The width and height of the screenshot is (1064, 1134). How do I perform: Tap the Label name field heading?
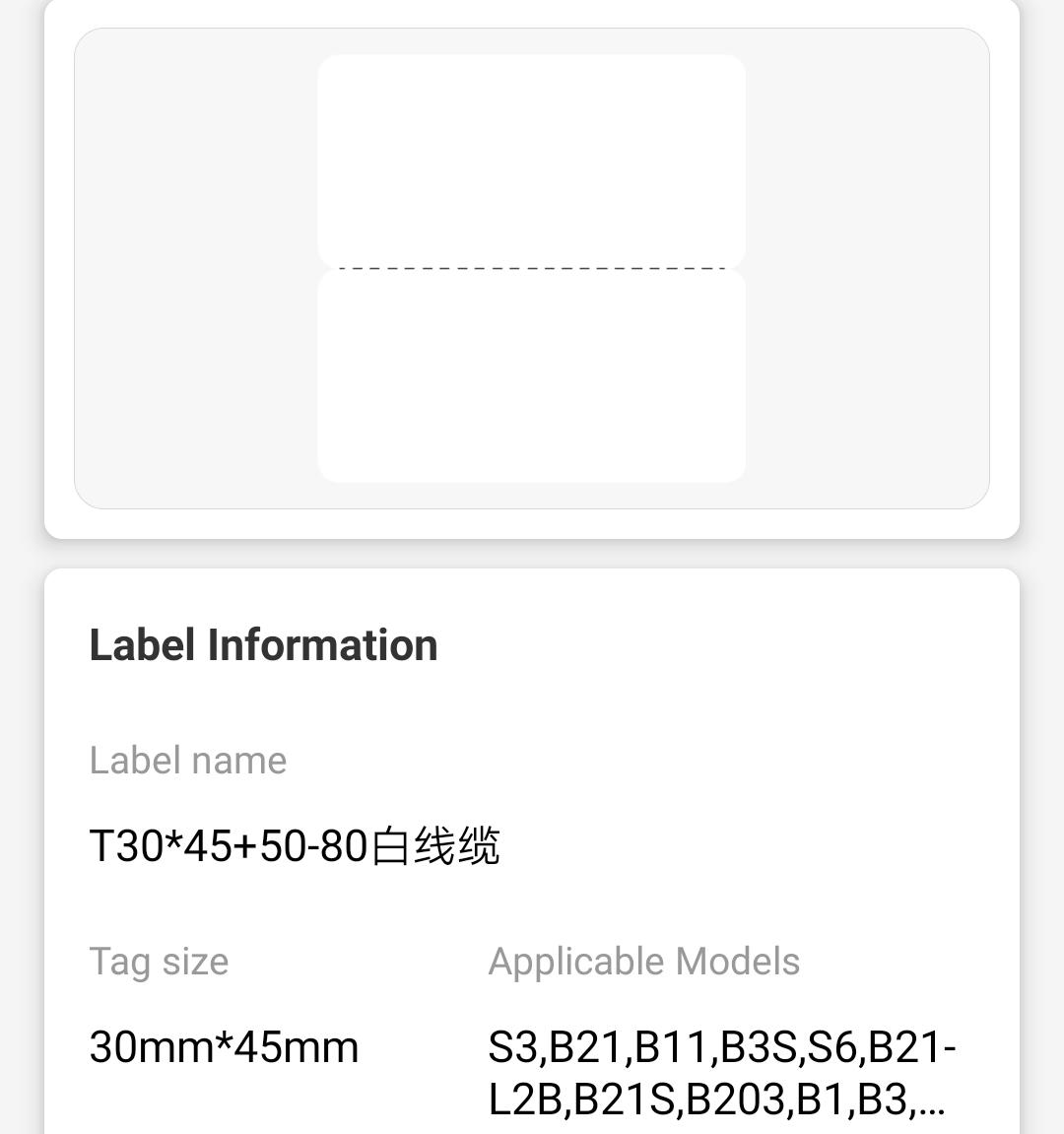[x=187, y=760]
